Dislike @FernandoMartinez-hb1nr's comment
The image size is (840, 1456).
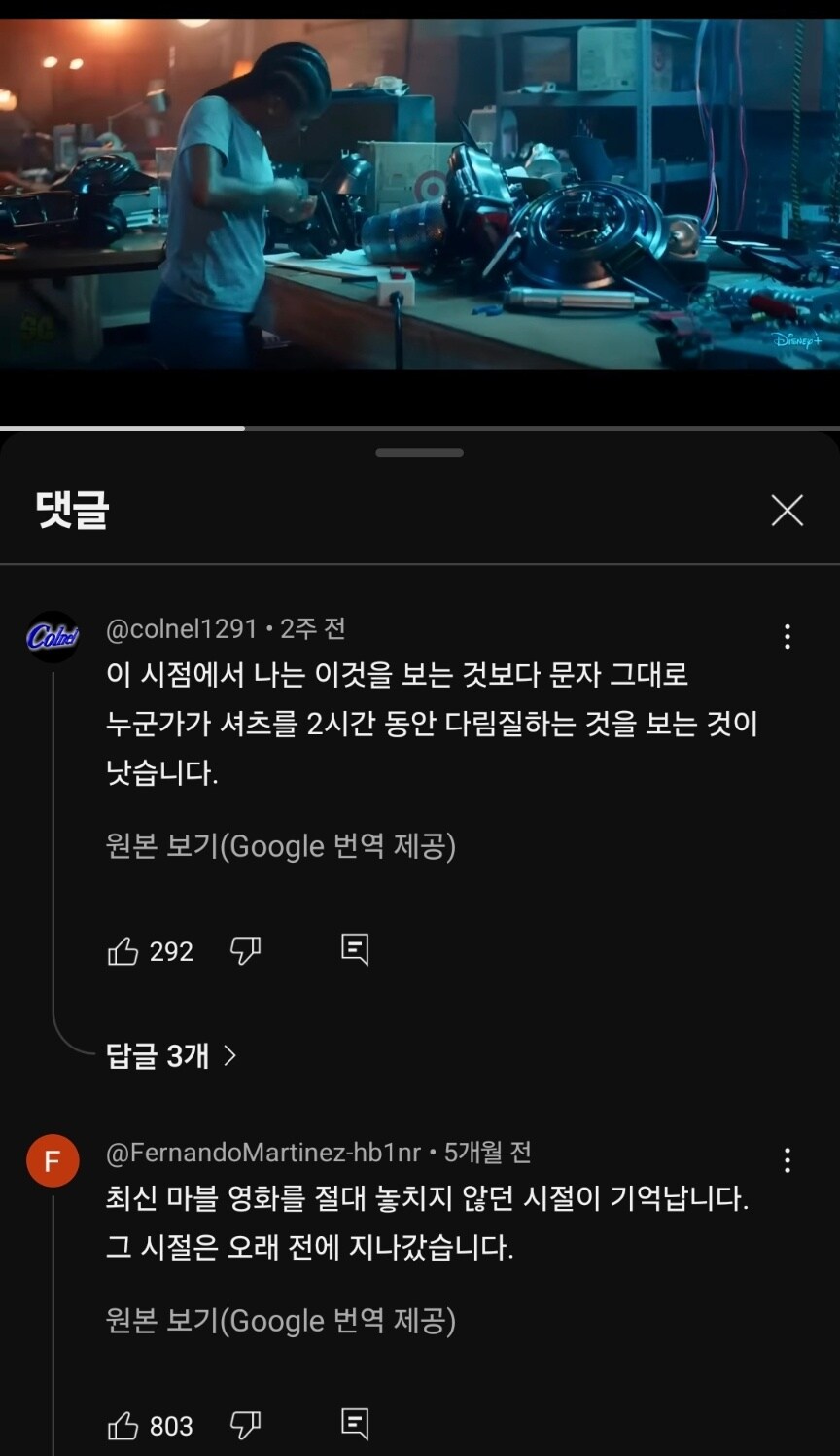click(245, 1425)
